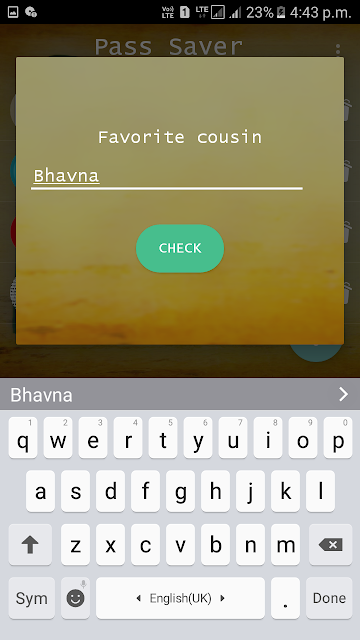Tap the shift key

[x=30, y=544]
